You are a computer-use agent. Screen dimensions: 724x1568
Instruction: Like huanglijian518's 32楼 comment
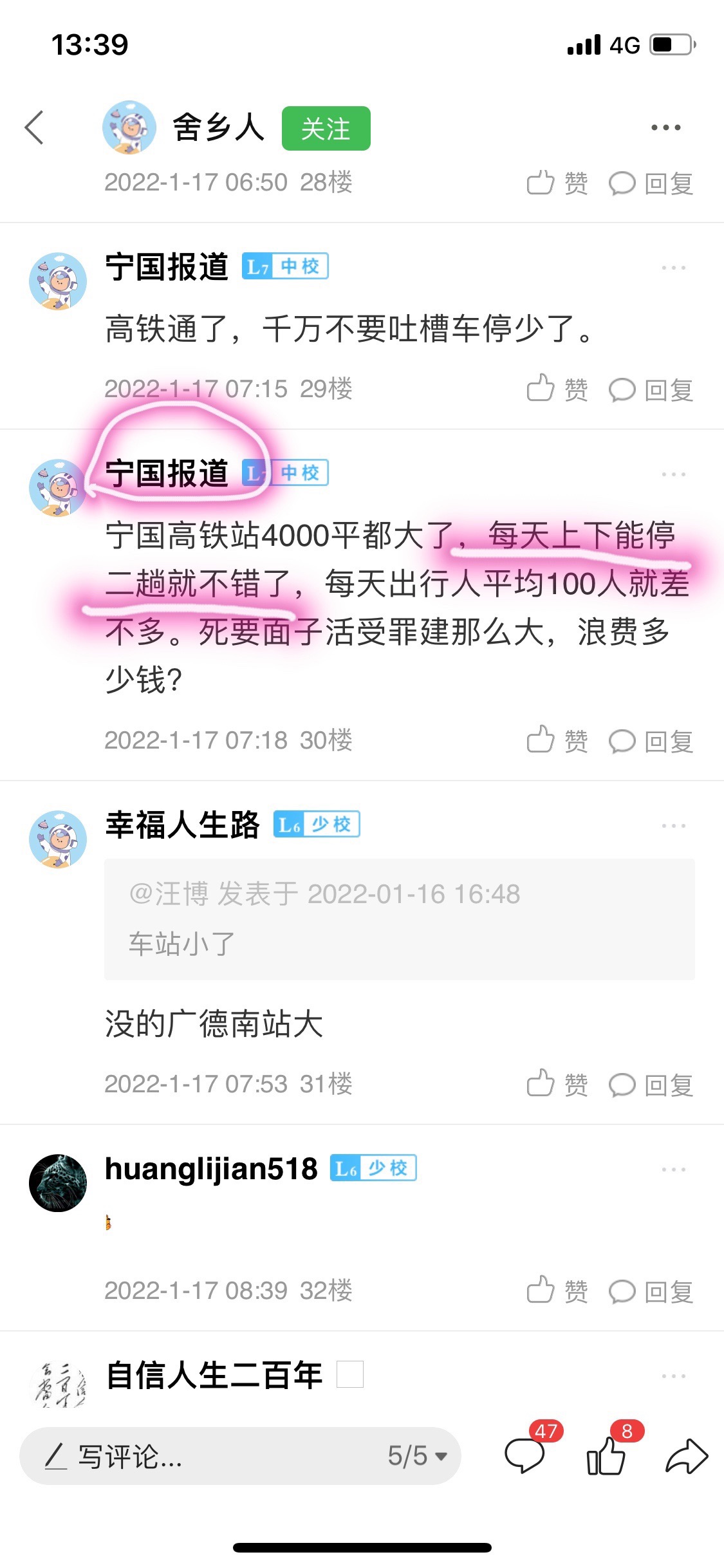point(556,1291)
